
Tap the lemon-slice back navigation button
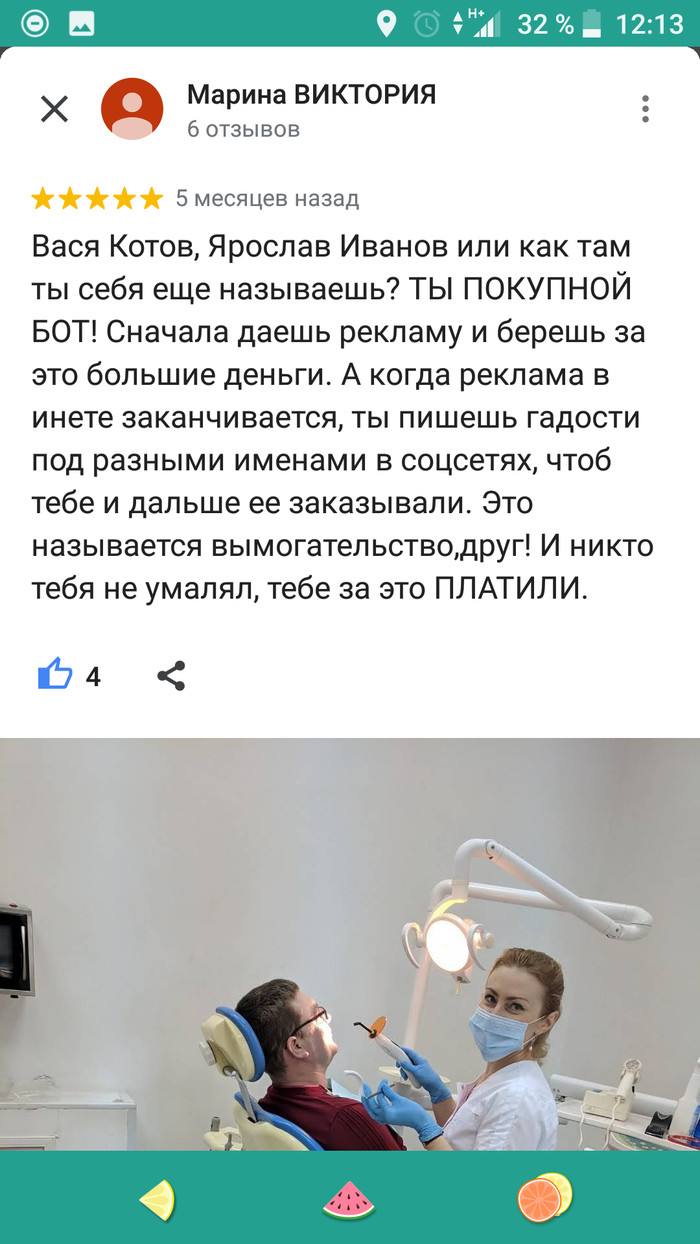158,1199
